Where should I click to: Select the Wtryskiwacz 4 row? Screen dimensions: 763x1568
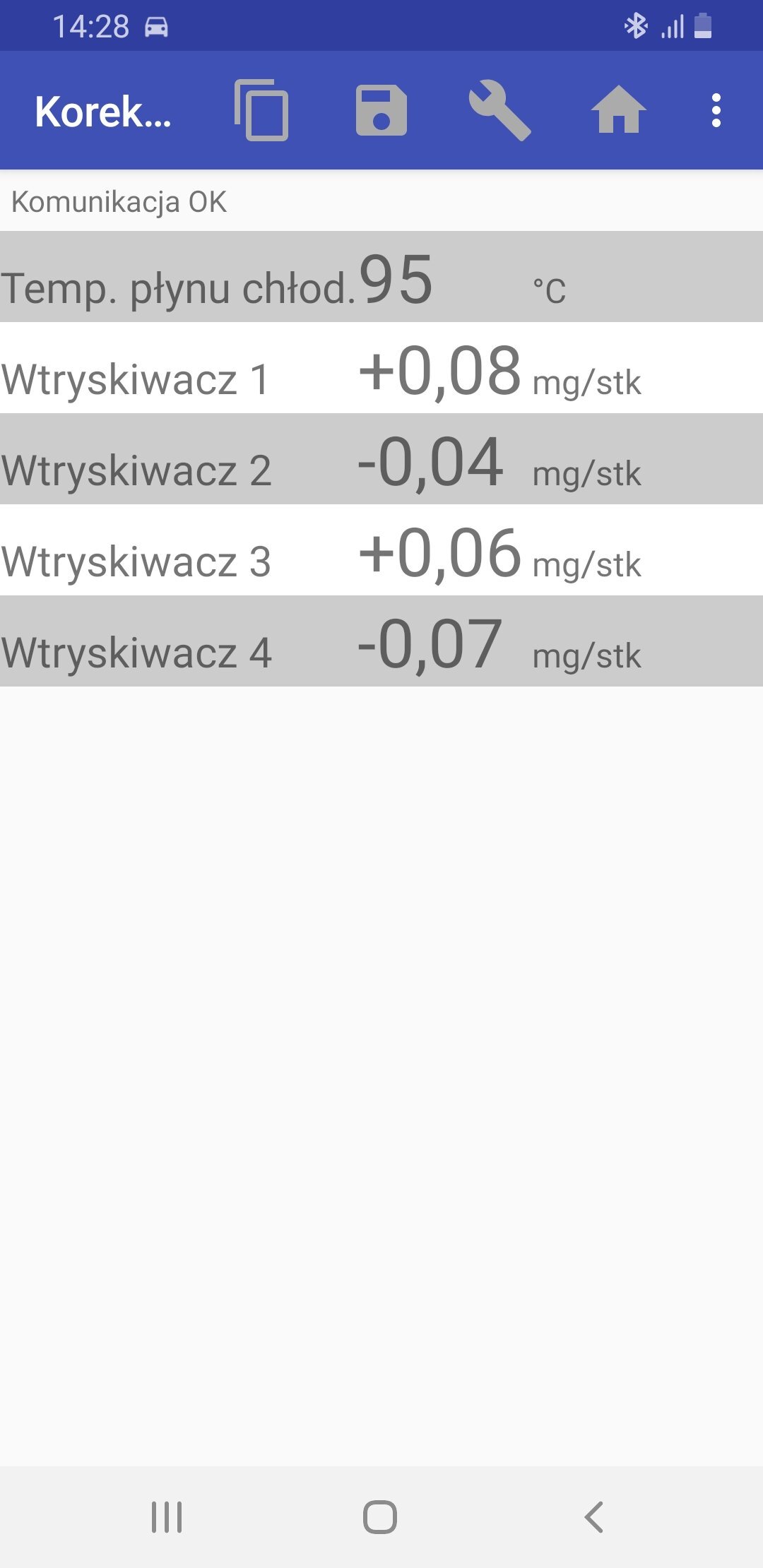click(x=381, y=641)
